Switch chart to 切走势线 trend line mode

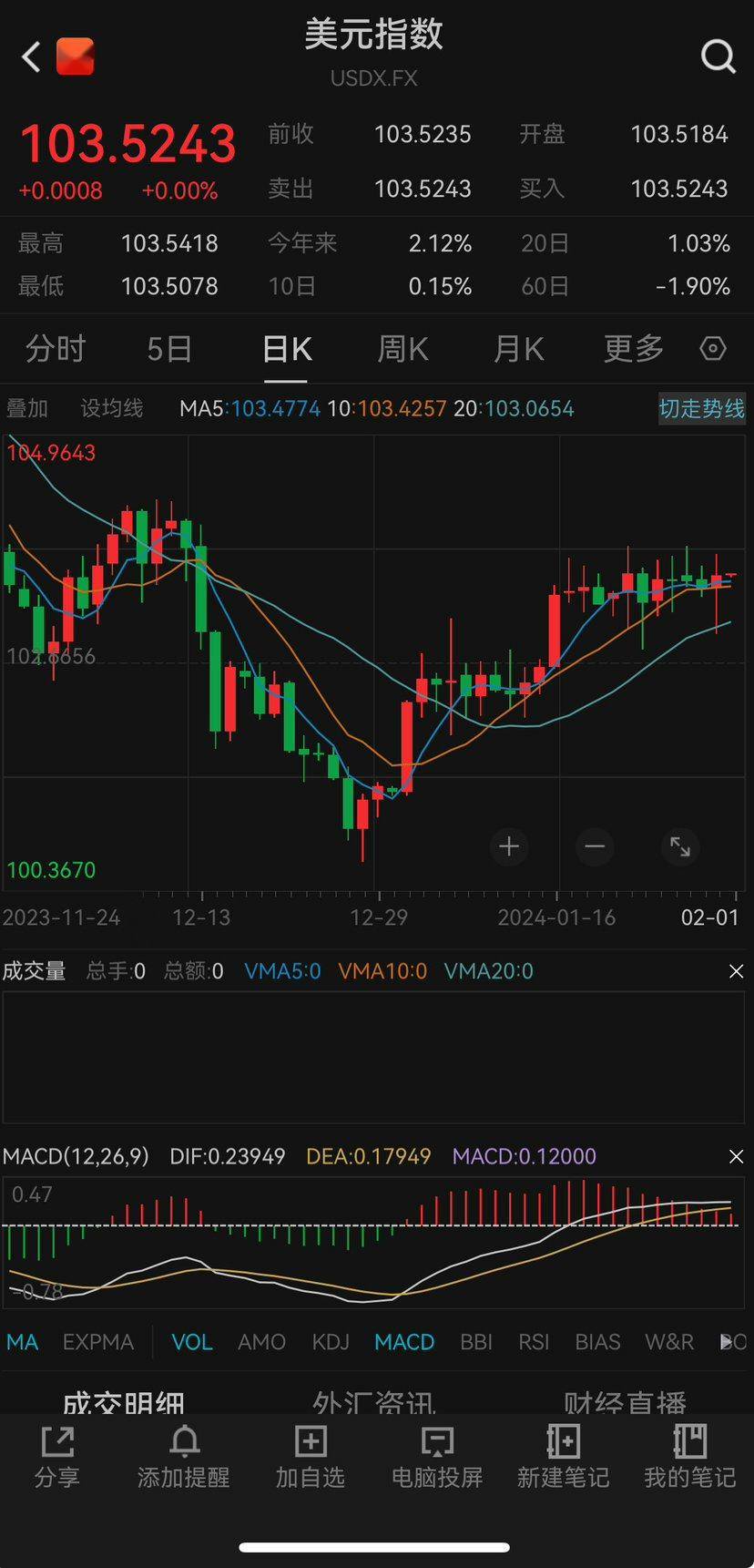(x=701, y=409)
